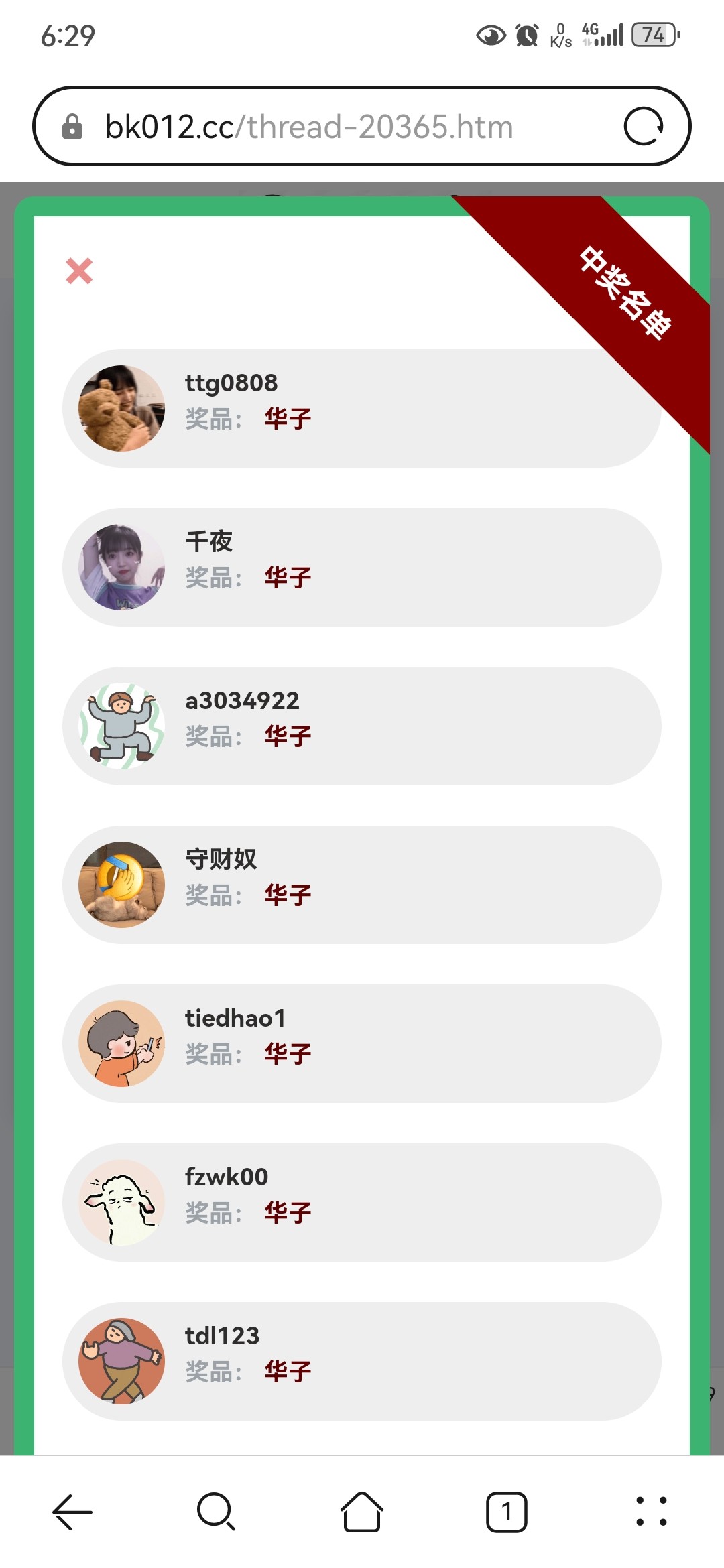This screenshot has width=724, height=1568.
Task: Close the winners list popup
Action: [x=79, y=271]
